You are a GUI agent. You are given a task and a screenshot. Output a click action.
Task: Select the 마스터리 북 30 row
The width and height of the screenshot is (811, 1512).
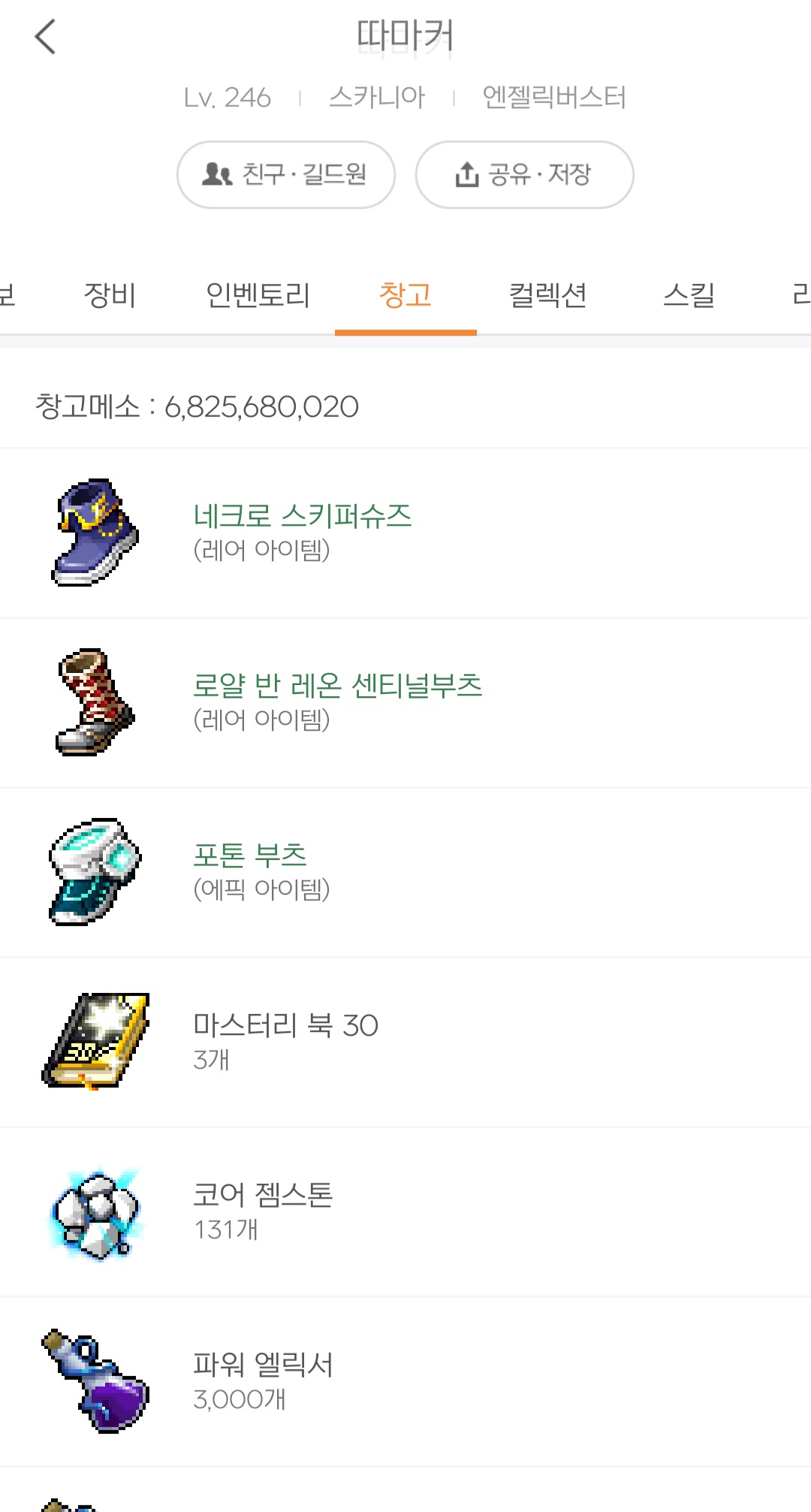coord(405,1043)
